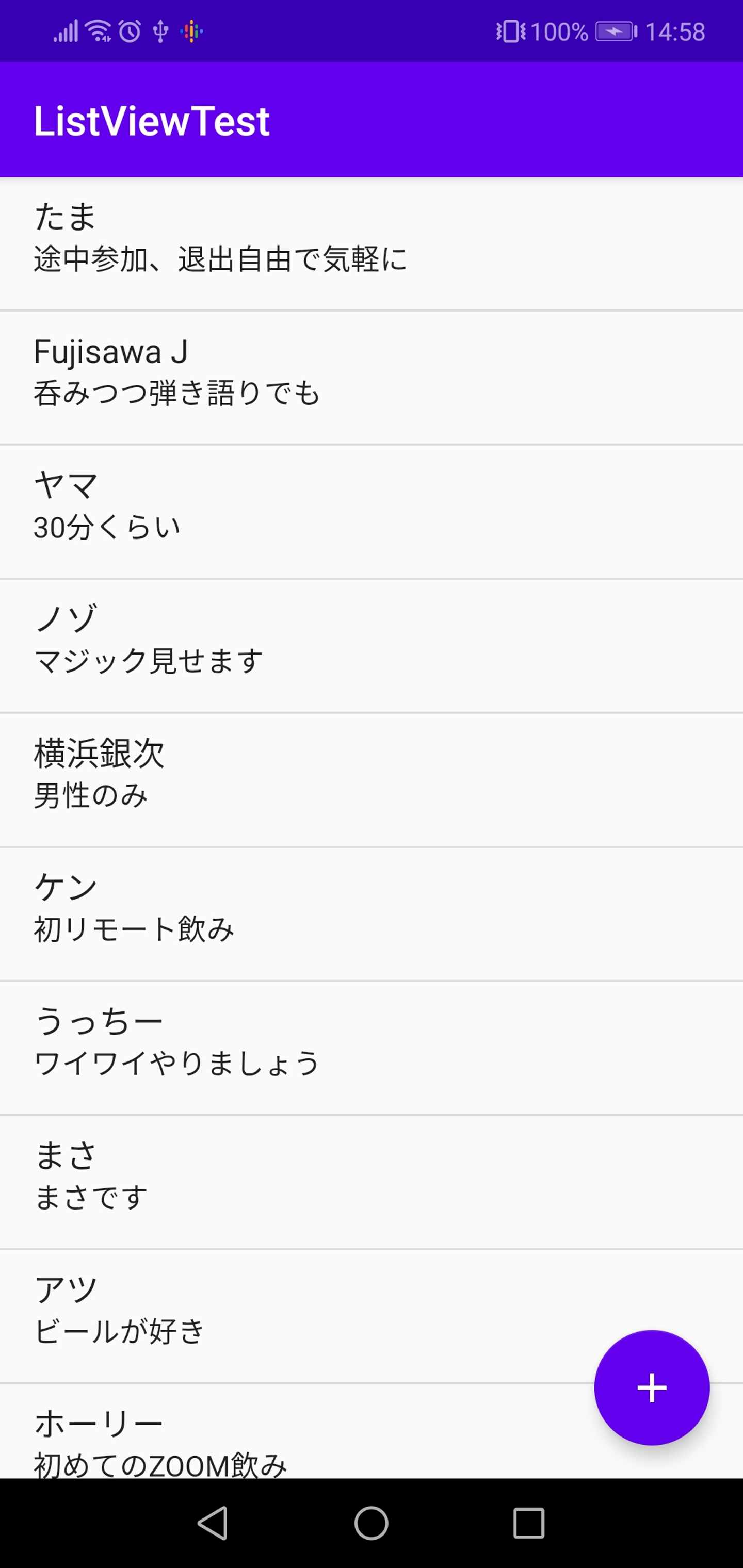The image size is (743, 1568).
Task: Open the ヤマ entry
Action: 372,511
